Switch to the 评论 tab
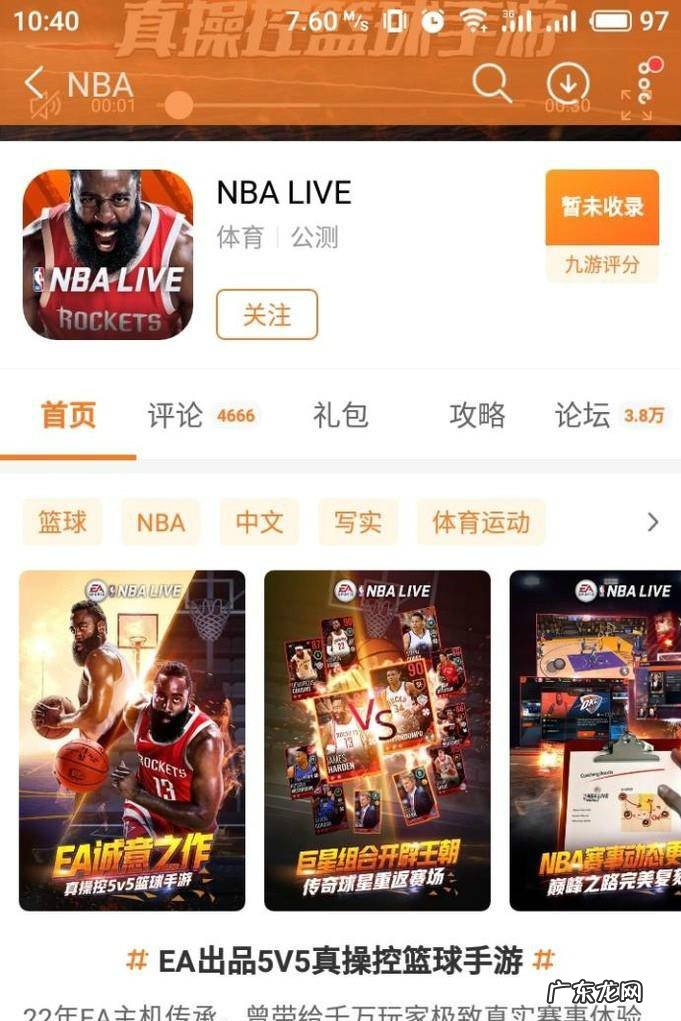Viewport: 681px width, 1021px height. [176, 415]
